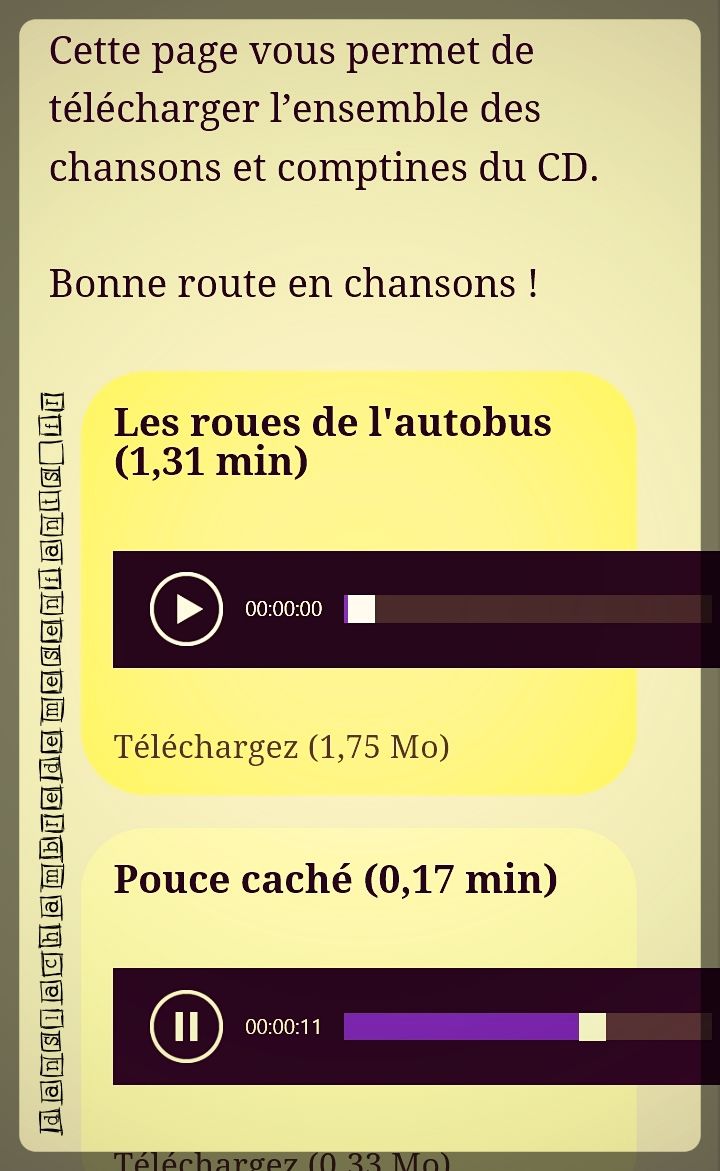Screen dimensions: 720x1171
Task: Play Les roues de l'autobus track
Action: click(186, 609)
